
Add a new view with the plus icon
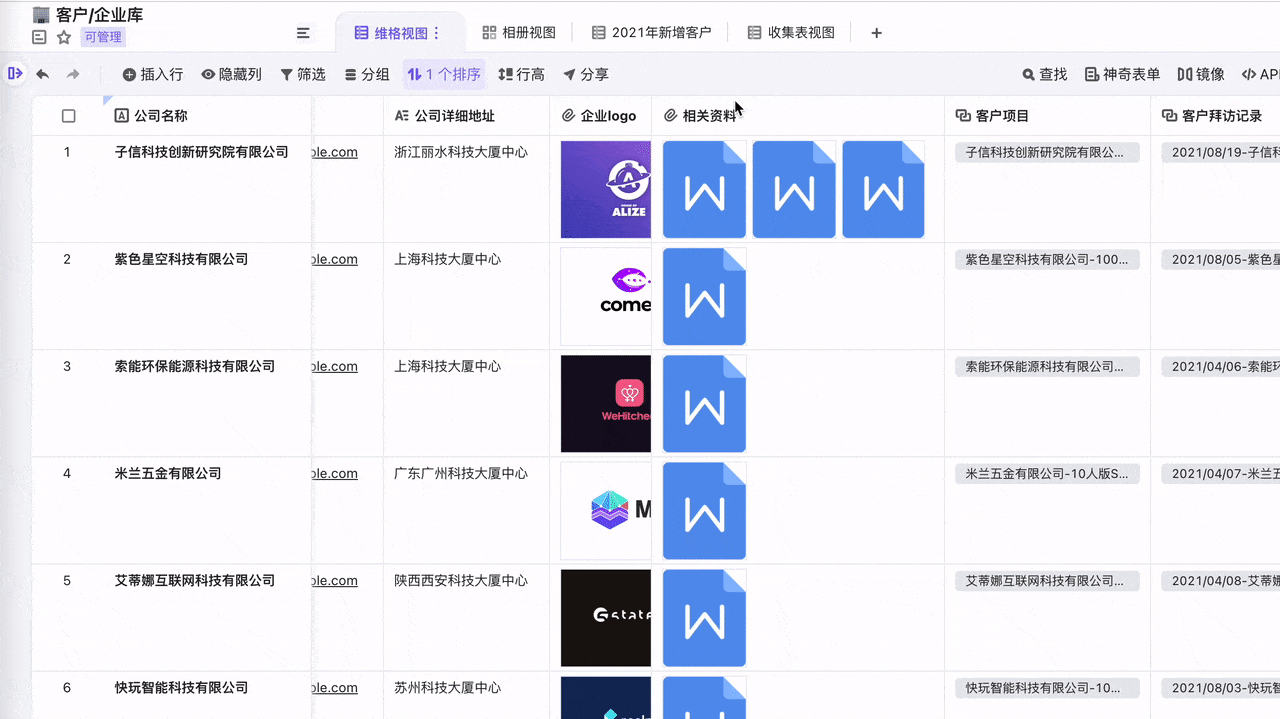click(877, 33)
